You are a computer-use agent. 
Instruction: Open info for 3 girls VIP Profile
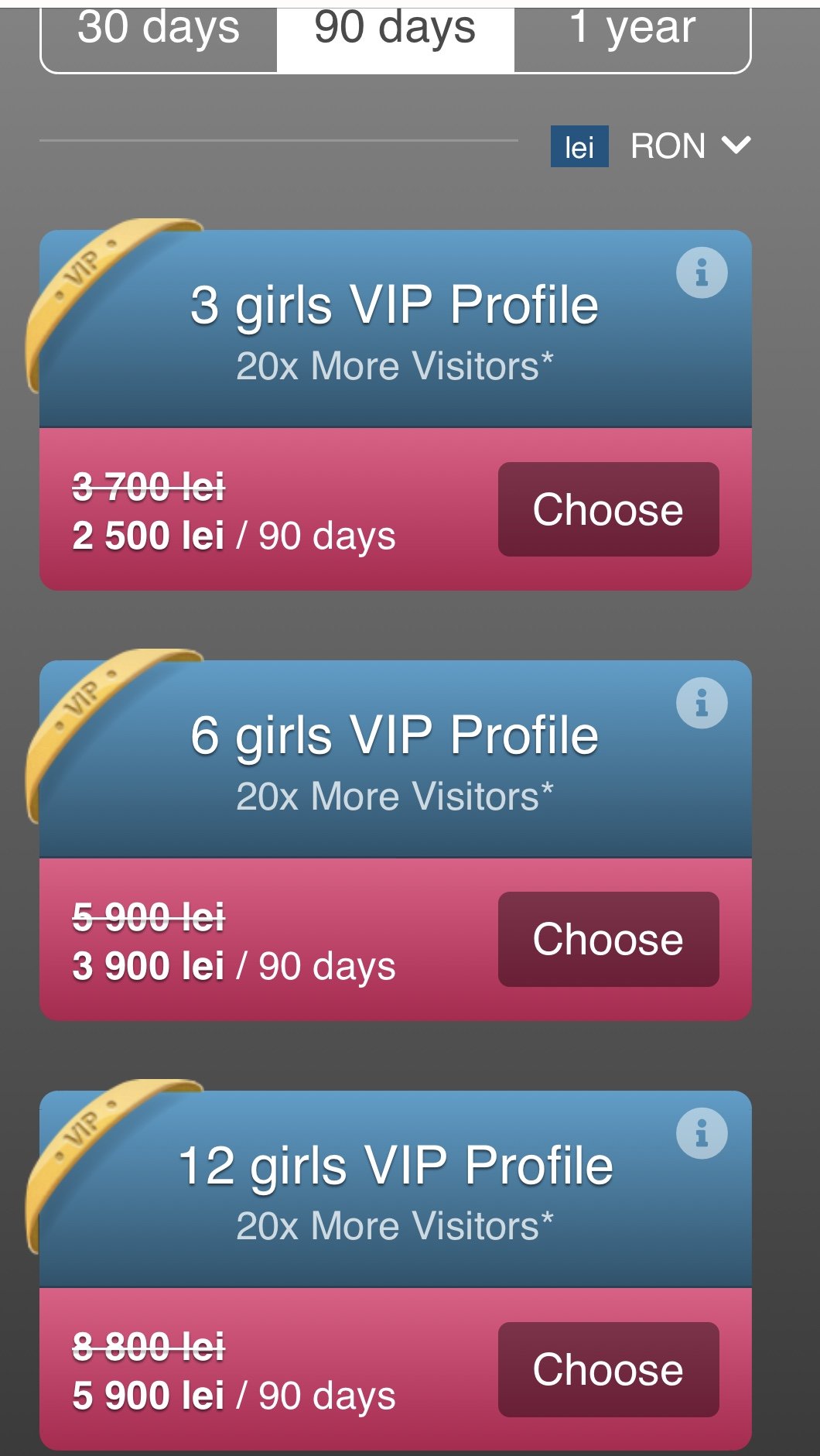(x=701, y=272)
